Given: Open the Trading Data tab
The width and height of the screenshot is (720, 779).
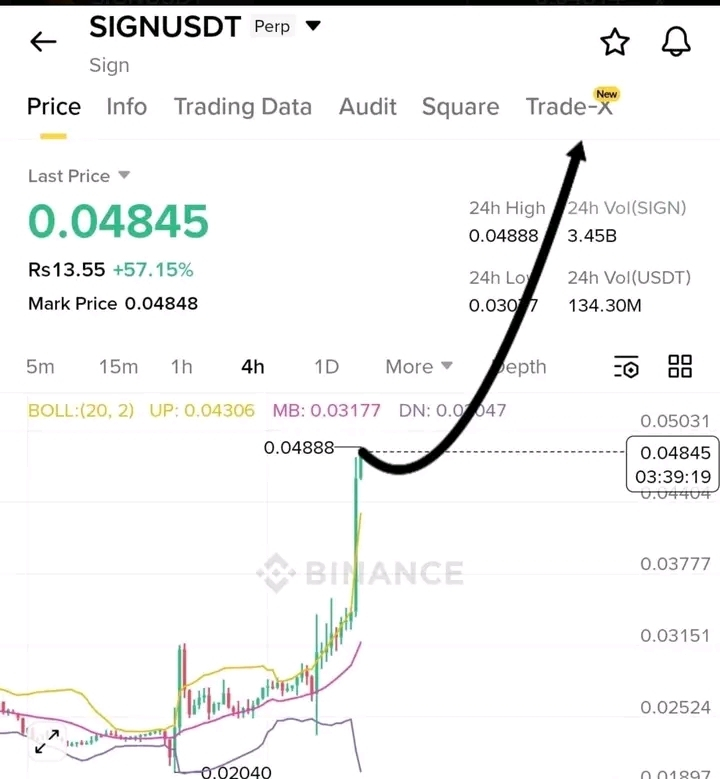Looking at the screenshot, I should [x=242, y=107].
